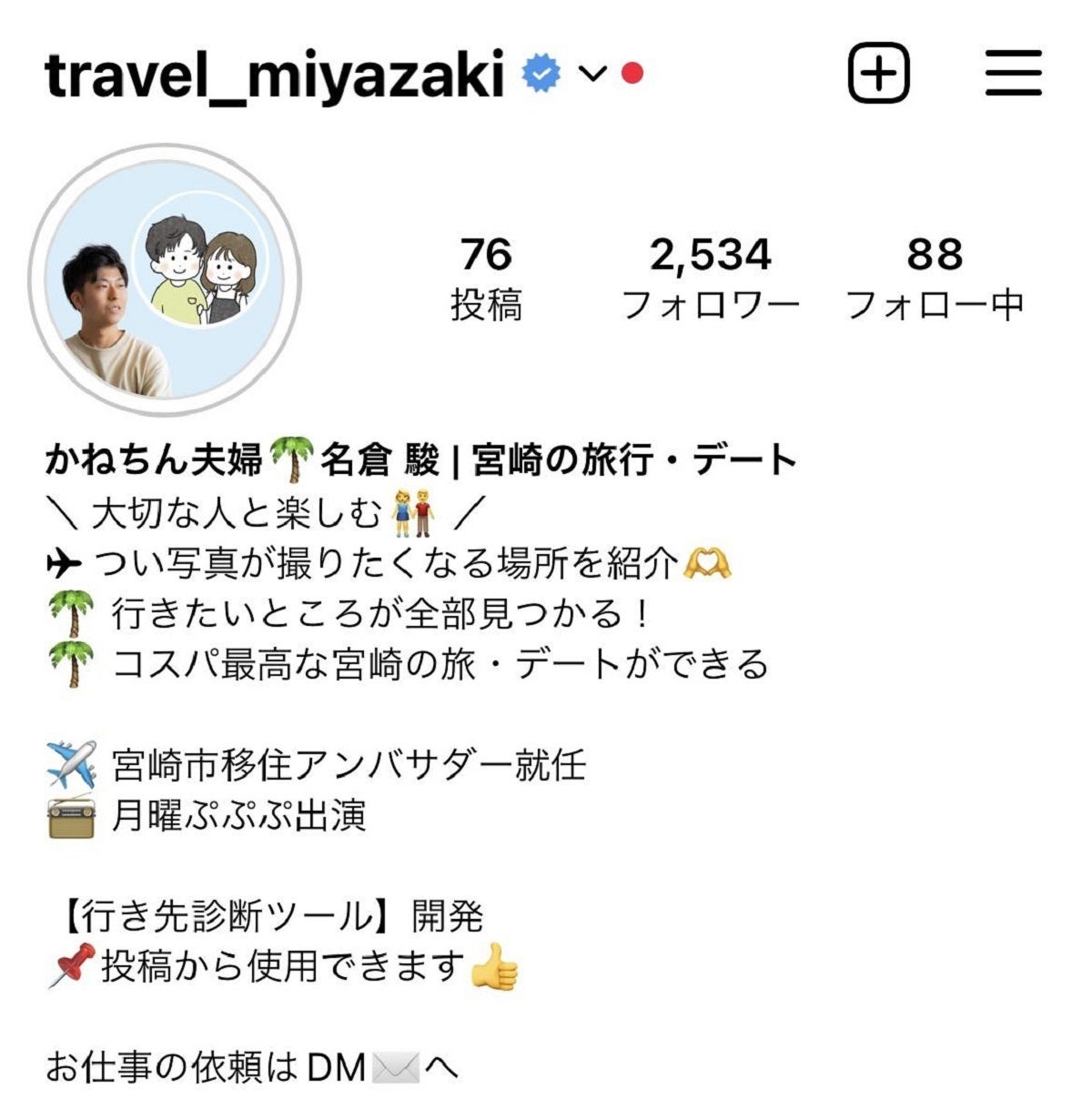Open the 88 following list
Image resolution: width=1092 pixels, height=1119 pixels.
pos(935,277)
